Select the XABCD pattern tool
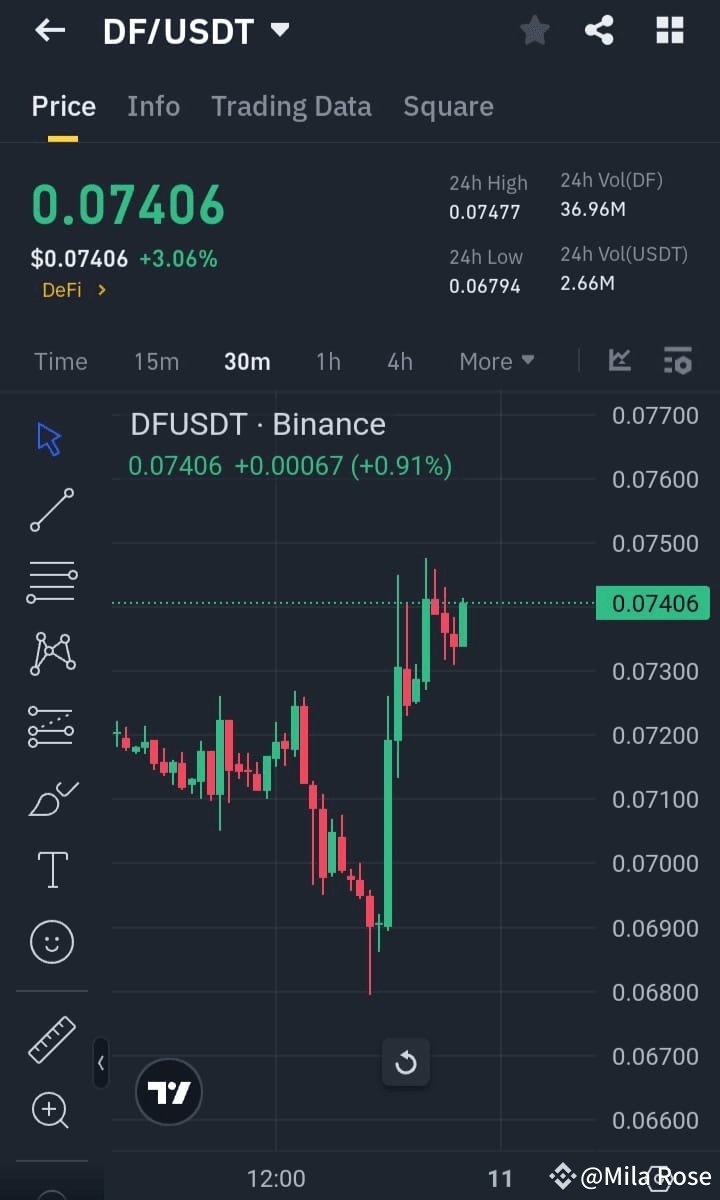 (51, 653)
